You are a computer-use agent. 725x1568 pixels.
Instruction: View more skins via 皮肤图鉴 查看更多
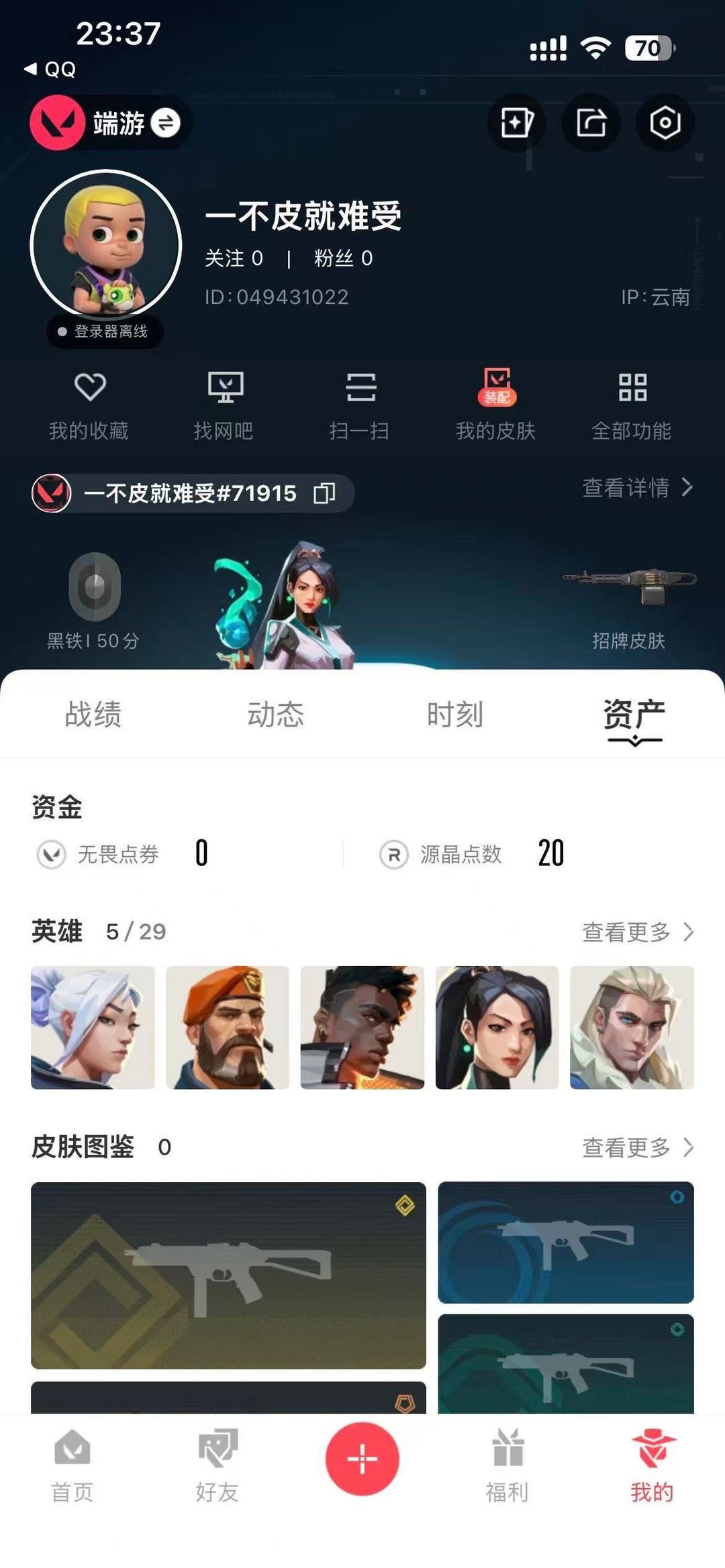coord(638,1147)
